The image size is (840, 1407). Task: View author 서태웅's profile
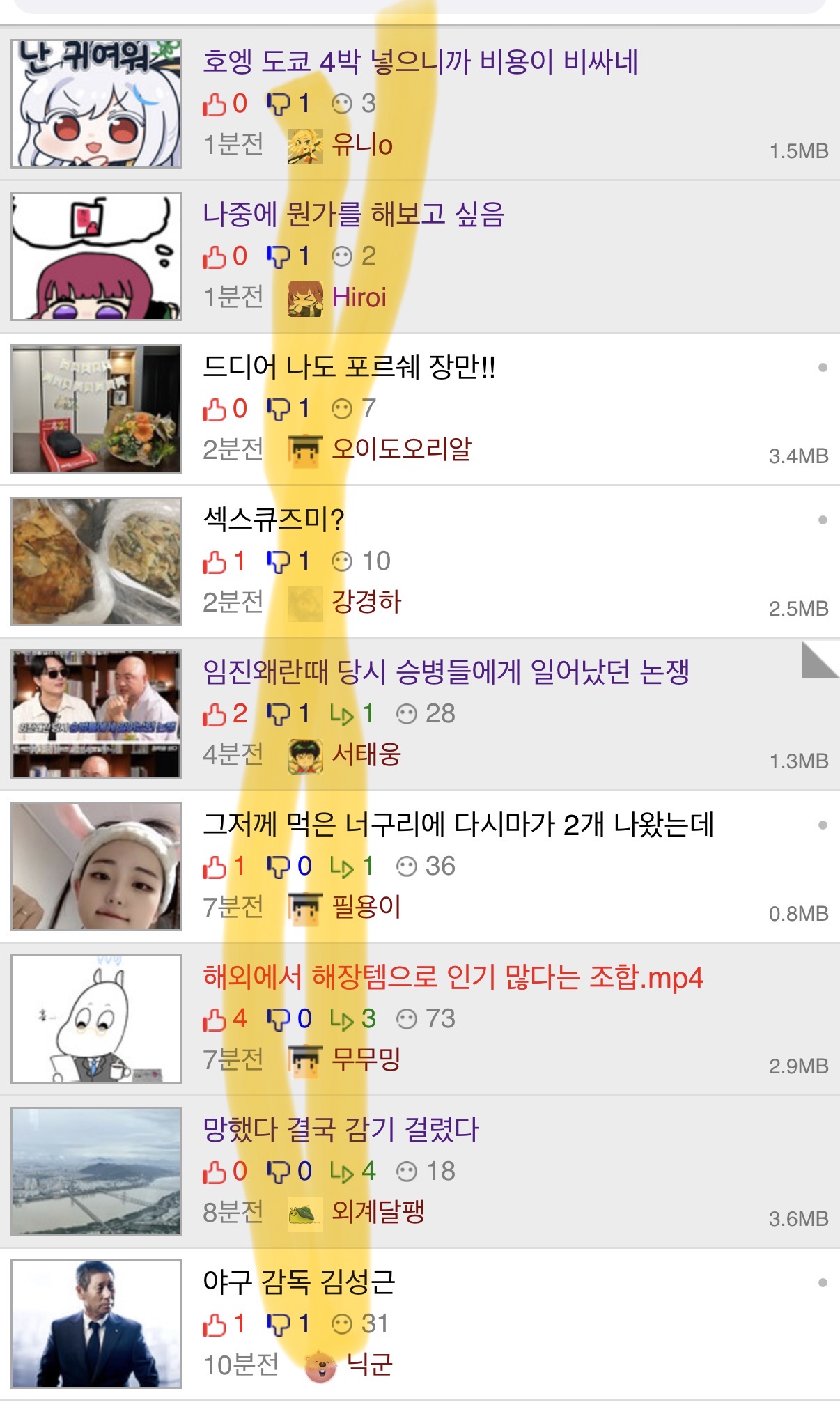[x=366, y=755]
